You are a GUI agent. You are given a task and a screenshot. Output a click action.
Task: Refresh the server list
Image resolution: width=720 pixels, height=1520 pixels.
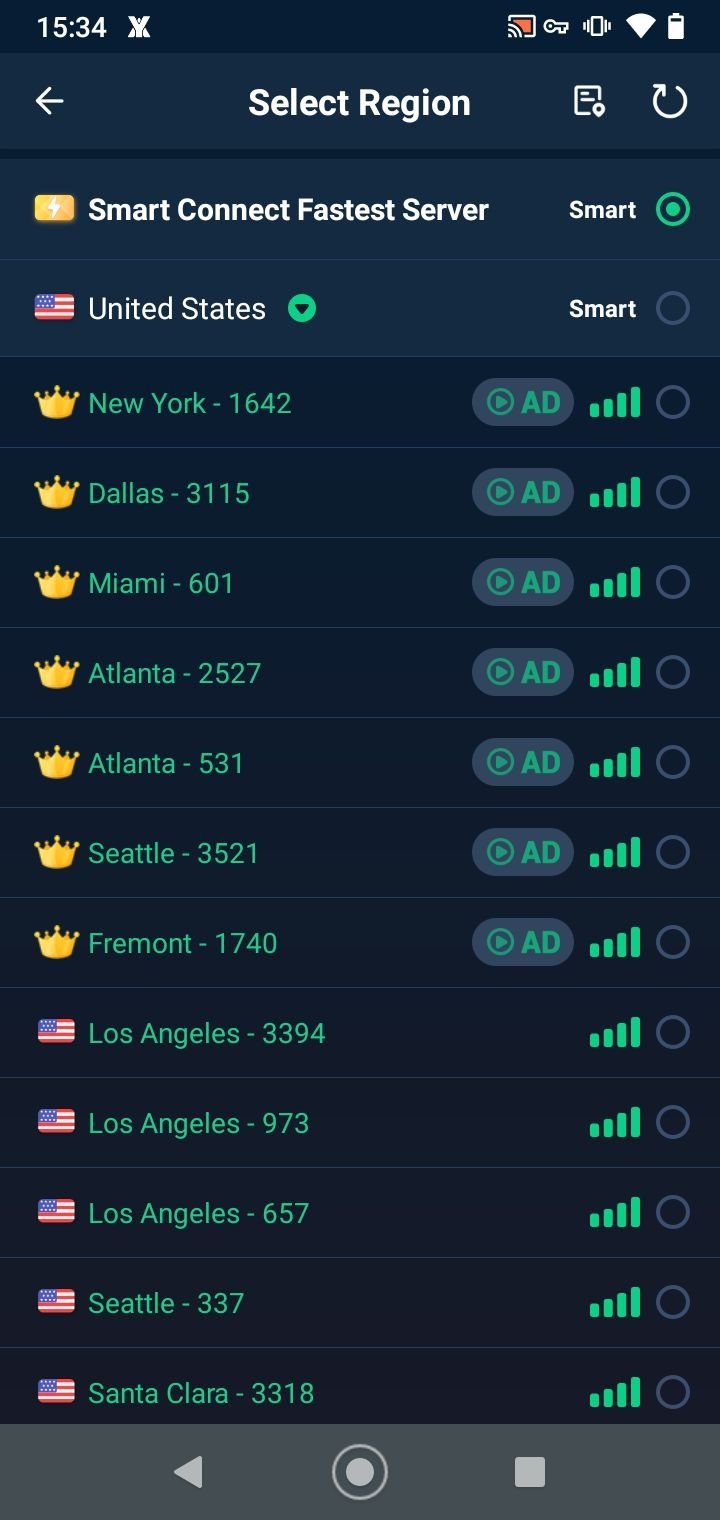click(669, 101)
